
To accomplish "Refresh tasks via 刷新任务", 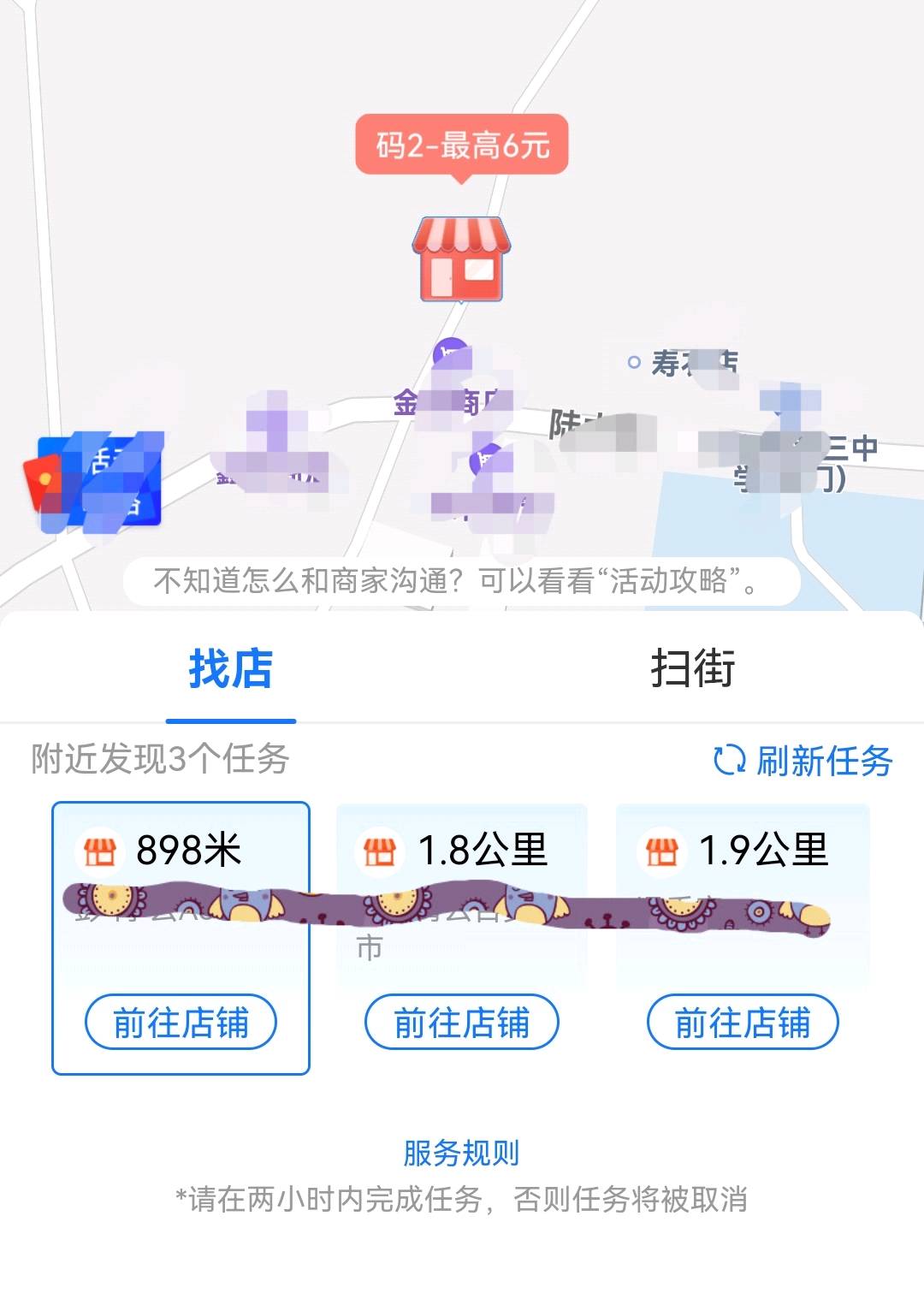I will pyautogui.click(x=803, y=761).
